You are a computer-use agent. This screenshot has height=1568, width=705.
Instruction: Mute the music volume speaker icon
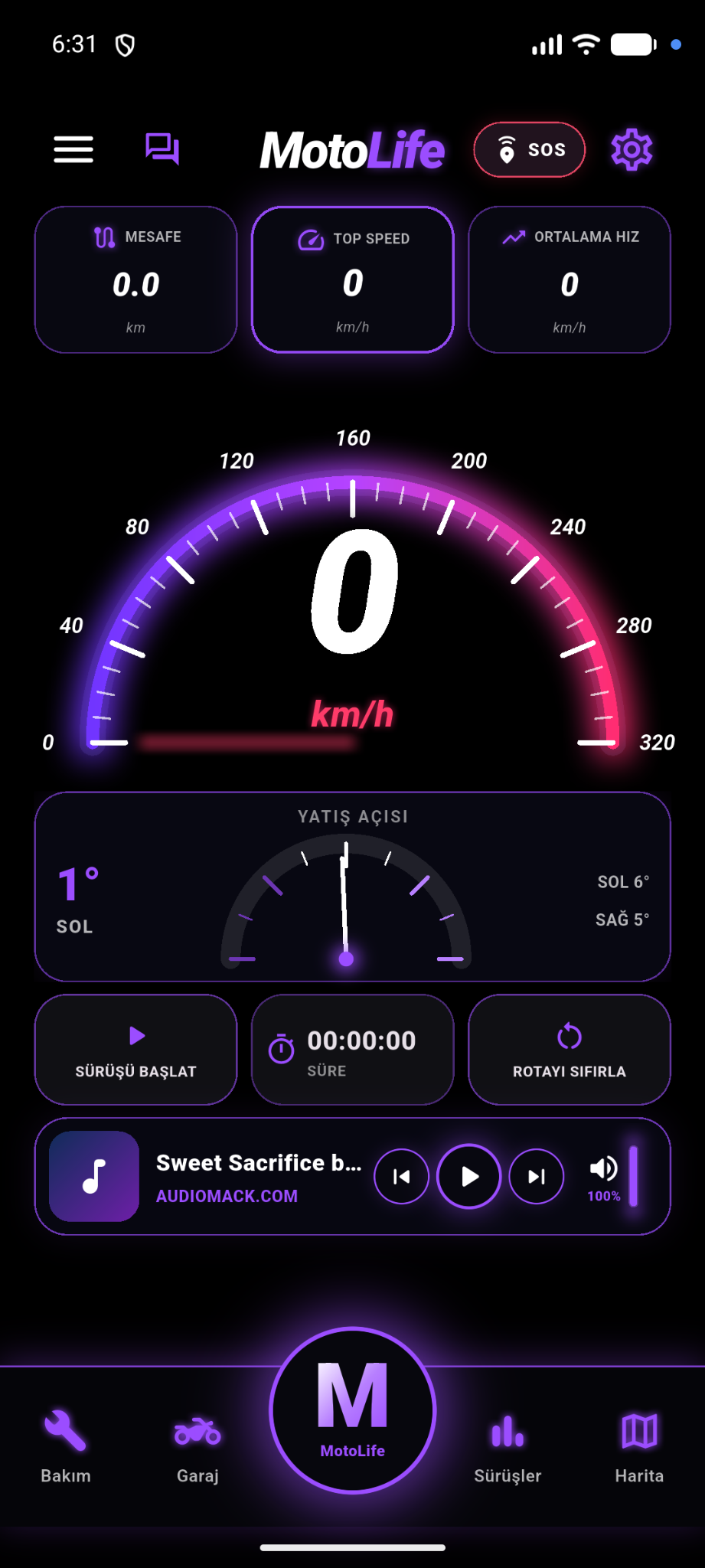click(x=603, y=1168)
